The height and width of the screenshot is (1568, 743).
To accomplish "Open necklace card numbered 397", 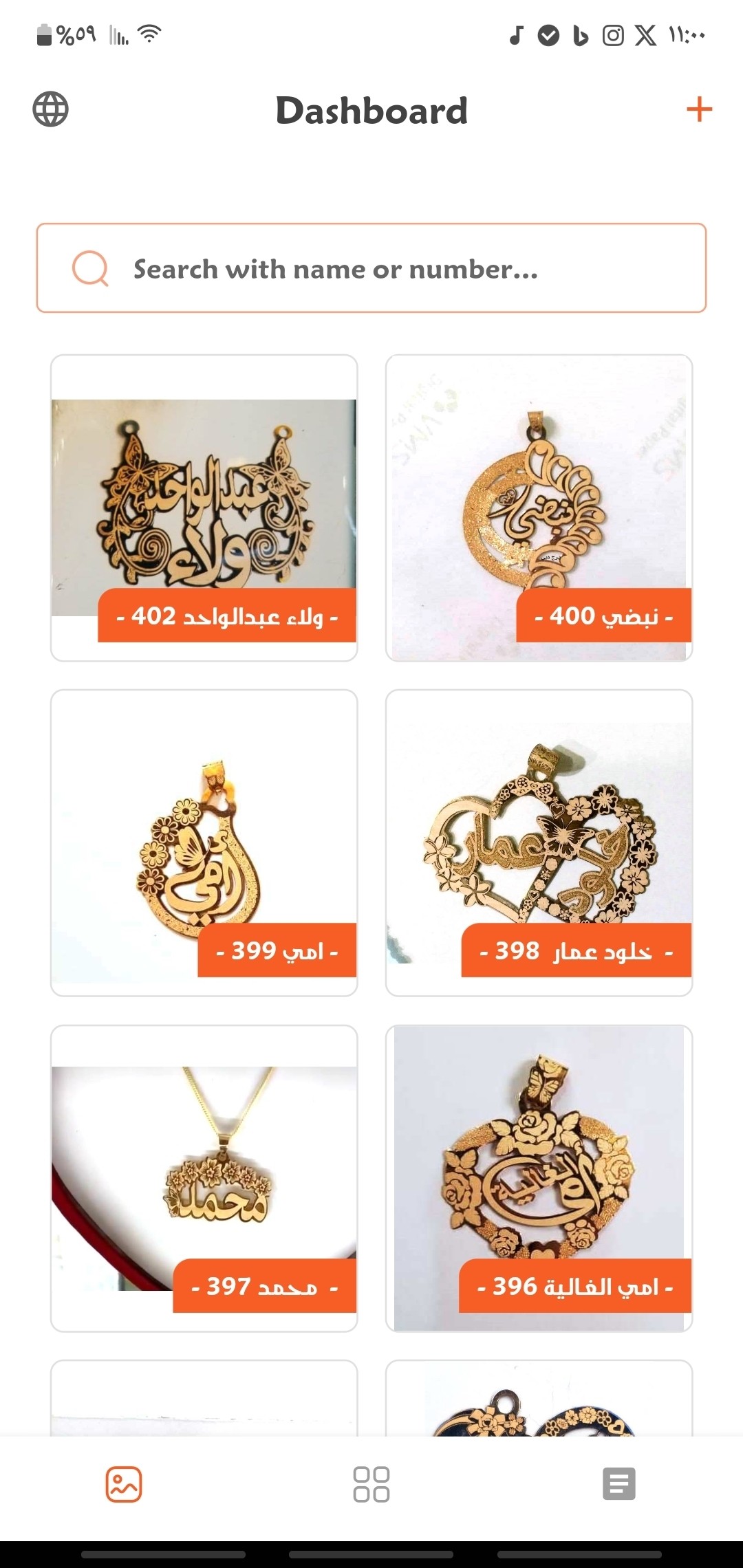I will click(x=204, y=1177).
